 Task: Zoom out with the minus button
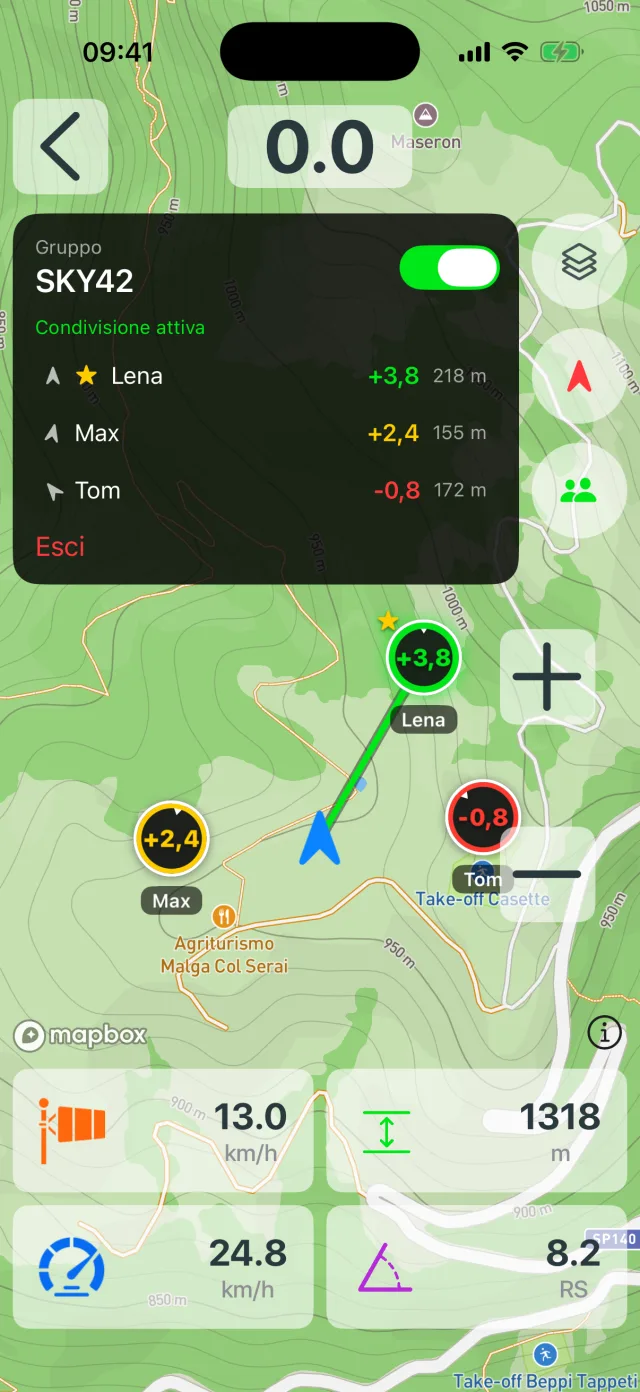coord(546,874)
